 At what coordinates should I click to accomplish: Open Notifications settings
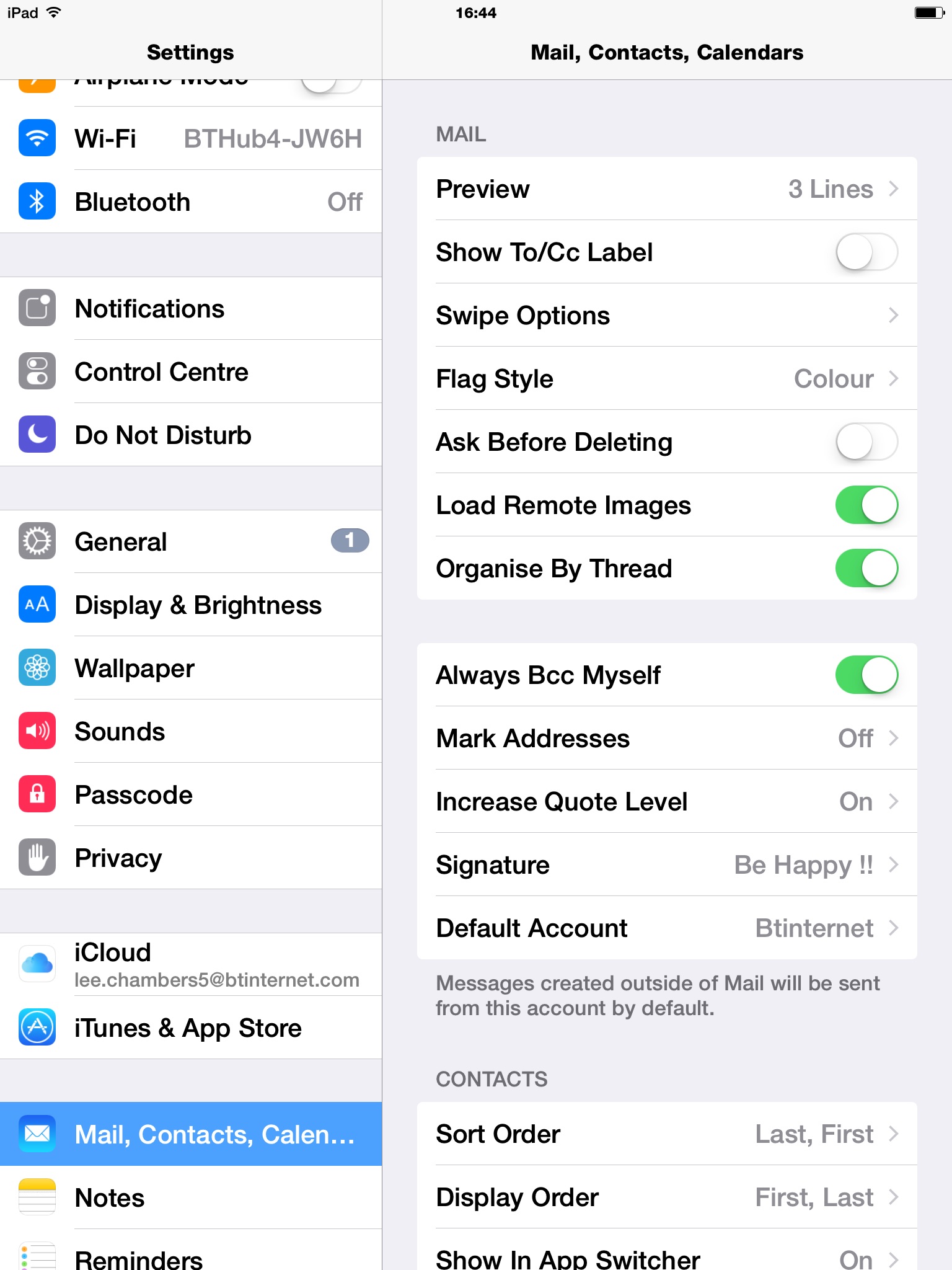191,308
